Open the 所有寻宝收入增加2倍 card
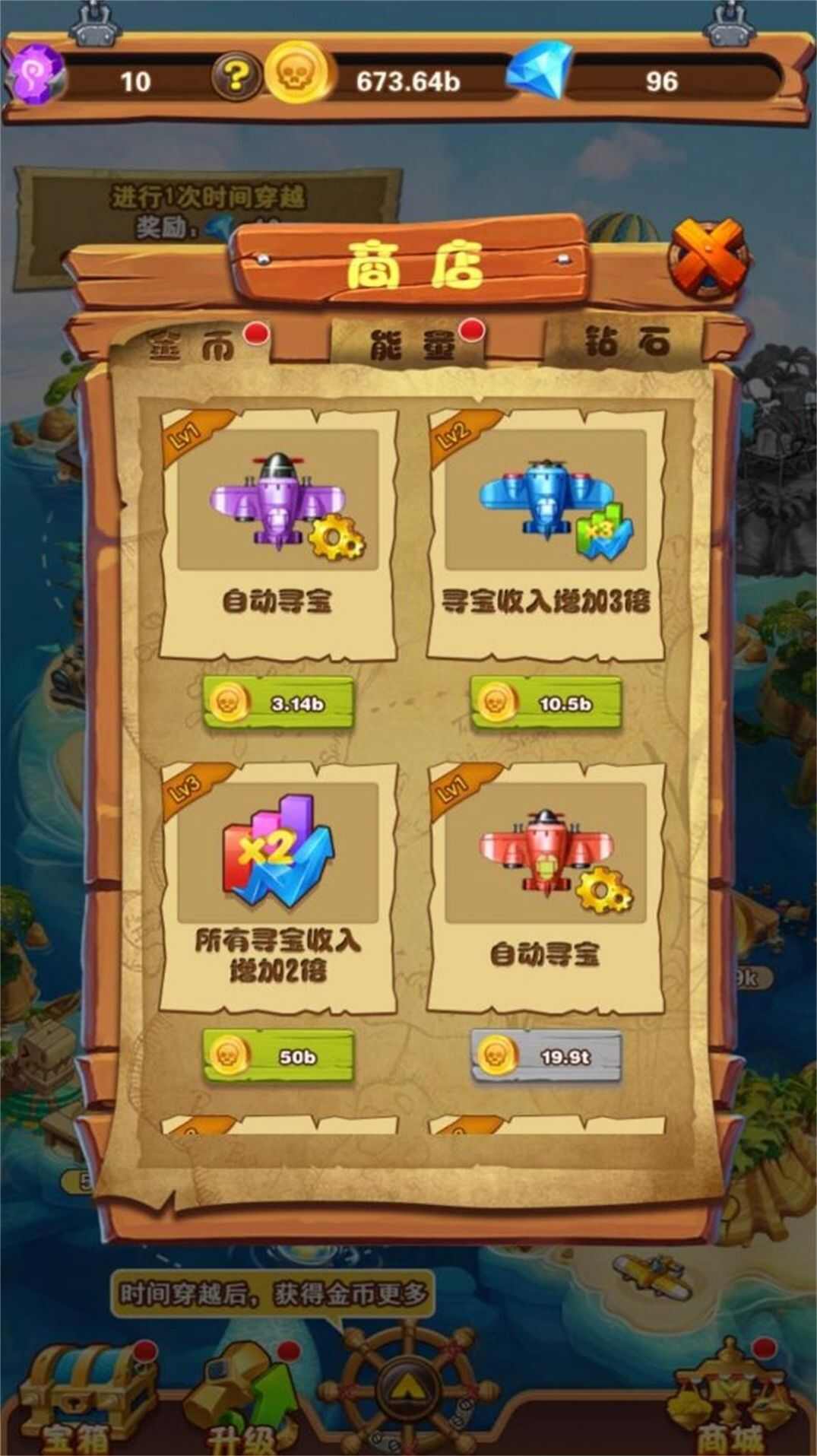Screen dimensions: 817x1456 click(x=278, y=888)
